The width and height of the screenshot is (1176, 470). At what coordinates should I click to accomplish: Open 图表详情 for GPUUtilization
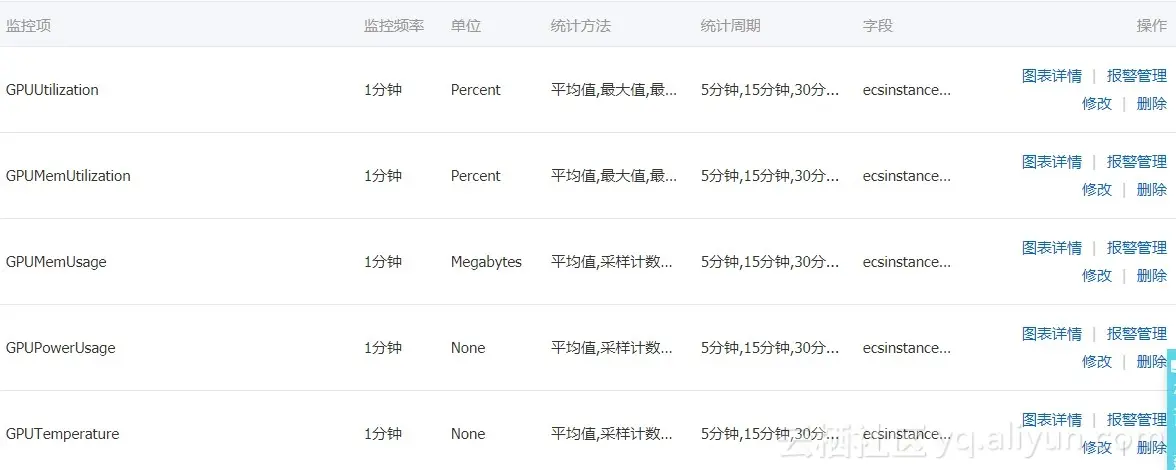coord(1051,75)
